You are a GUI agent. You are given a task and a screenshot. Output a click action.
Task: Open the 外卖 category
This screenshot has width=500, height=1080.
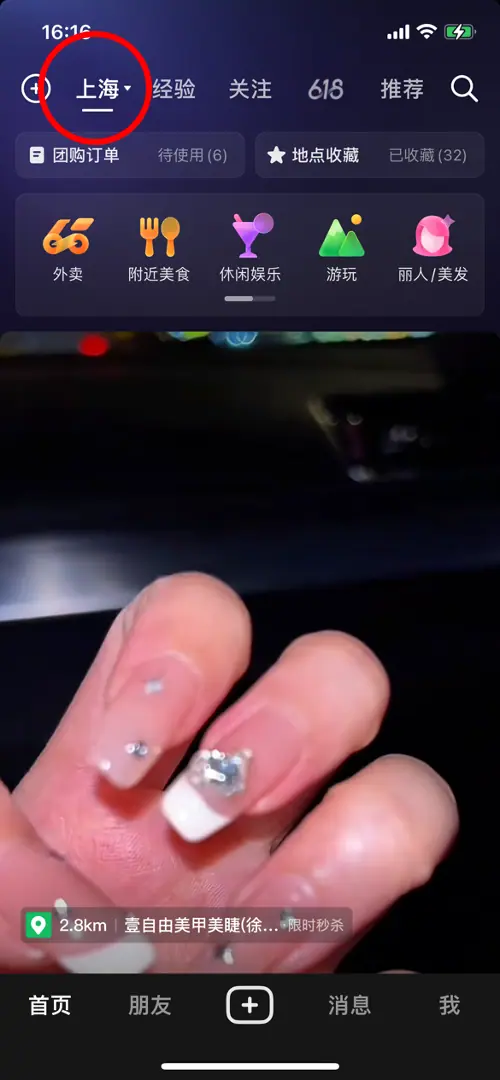point(67,249)
